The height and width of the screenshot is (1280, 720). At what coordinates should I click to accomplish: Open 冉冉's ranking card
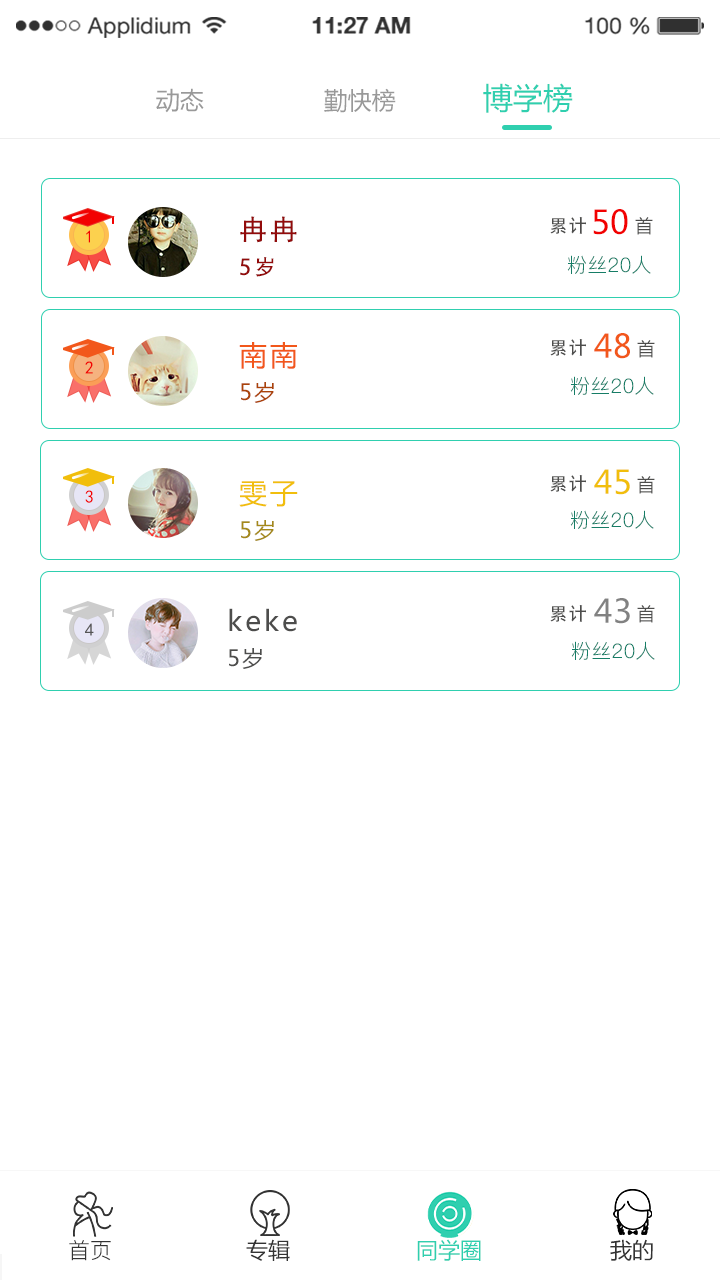point(360,238)
